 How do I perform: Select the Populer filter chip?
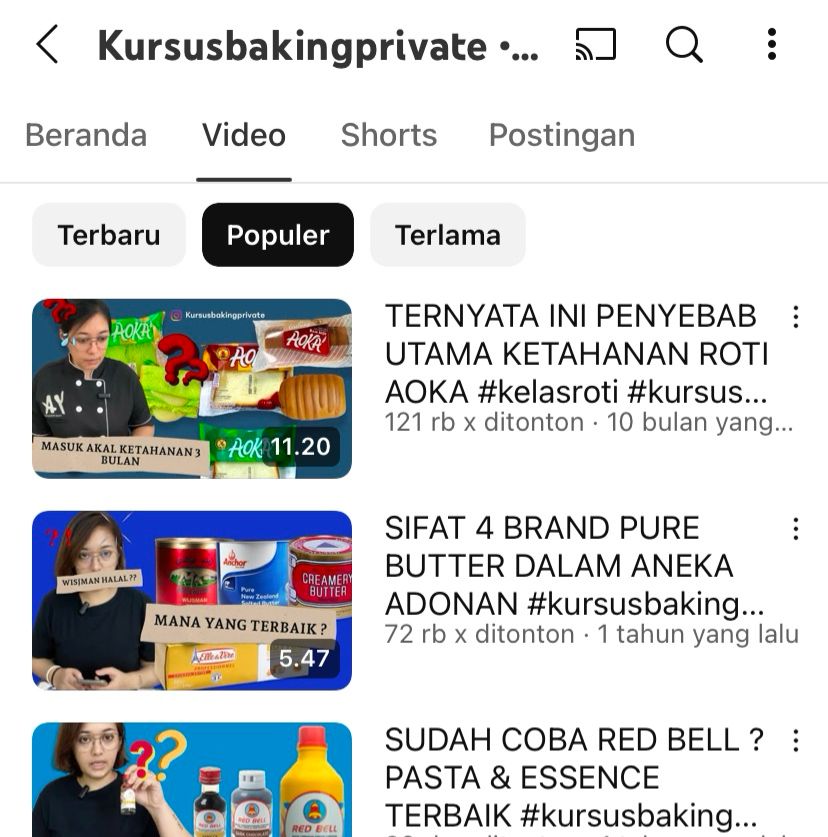click(x=278, y=235)
